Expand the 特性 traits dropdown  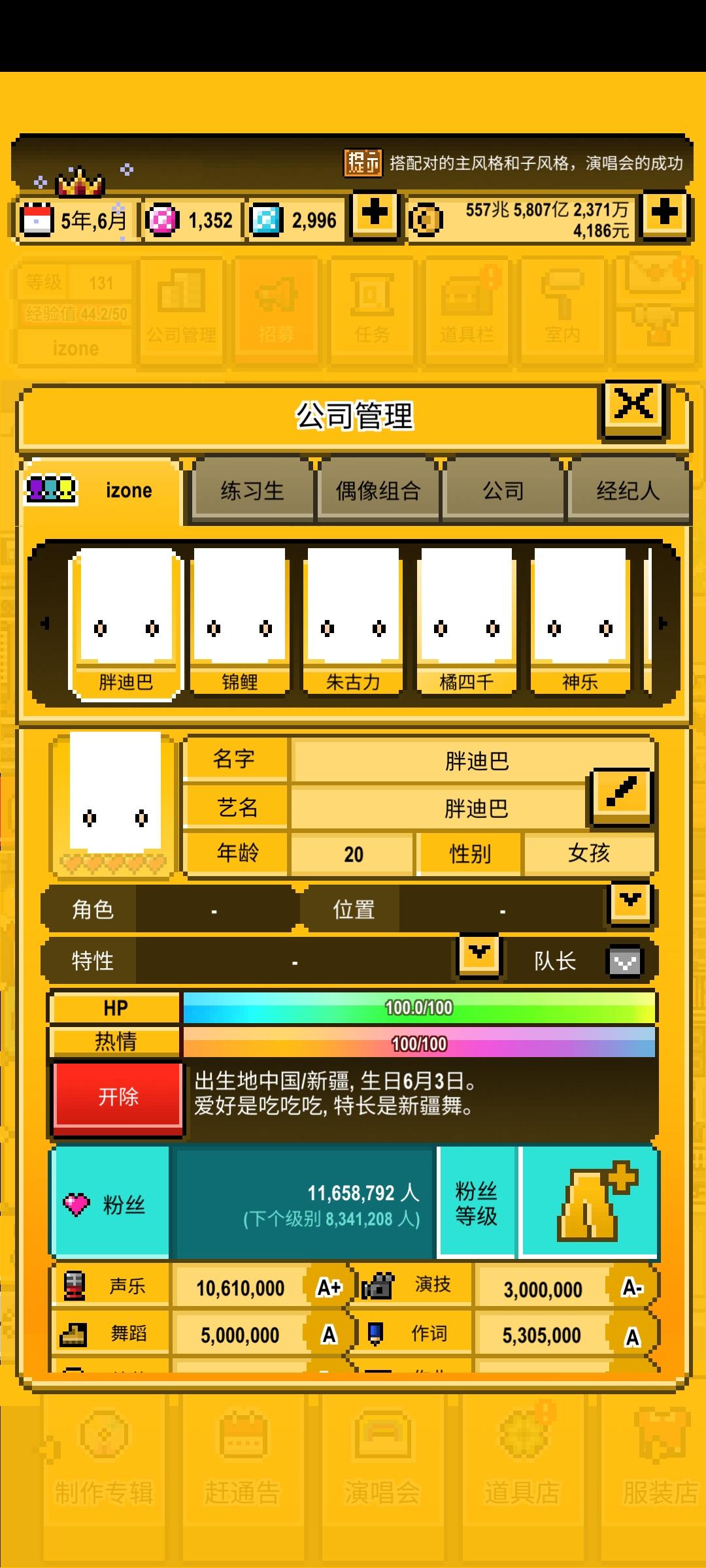point(478,958)
